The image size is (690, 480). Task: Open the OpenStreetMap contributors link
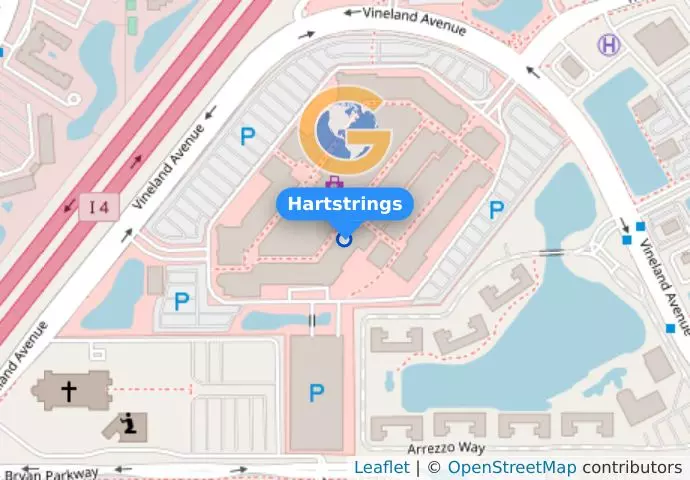511,467
